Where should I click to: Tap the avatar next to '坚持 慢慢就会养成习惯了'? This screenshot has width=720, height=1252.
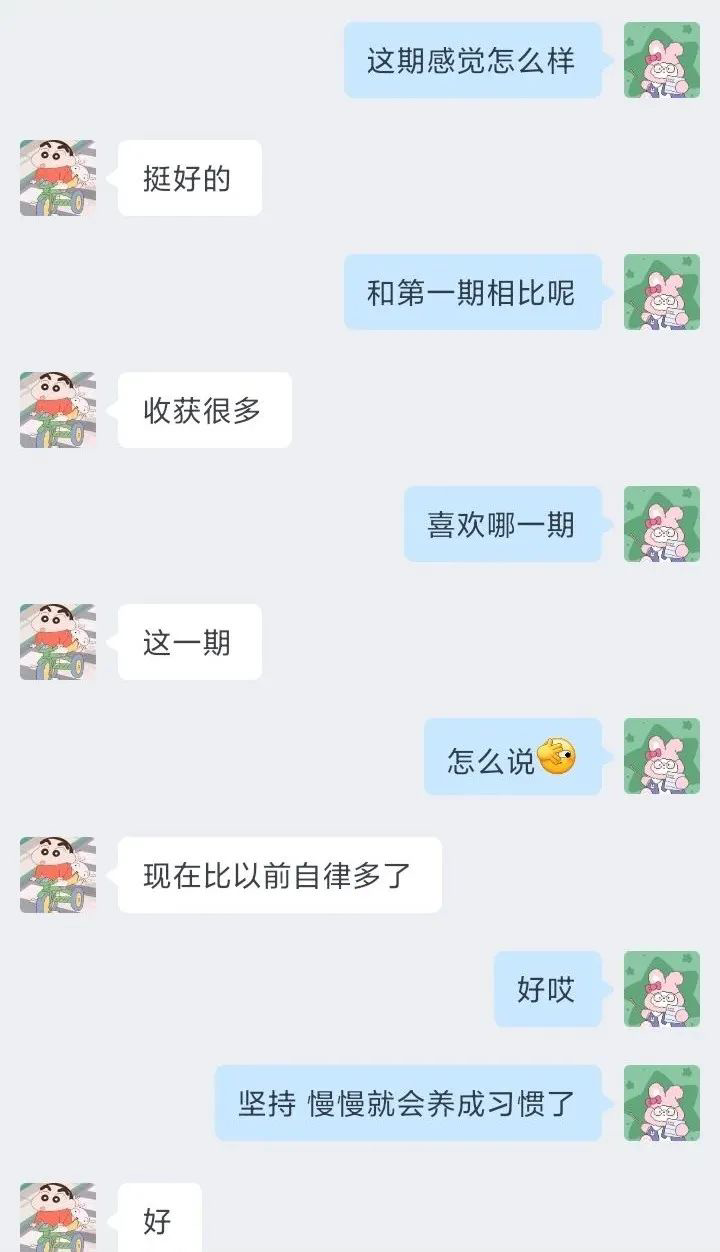pos(661,1103)
